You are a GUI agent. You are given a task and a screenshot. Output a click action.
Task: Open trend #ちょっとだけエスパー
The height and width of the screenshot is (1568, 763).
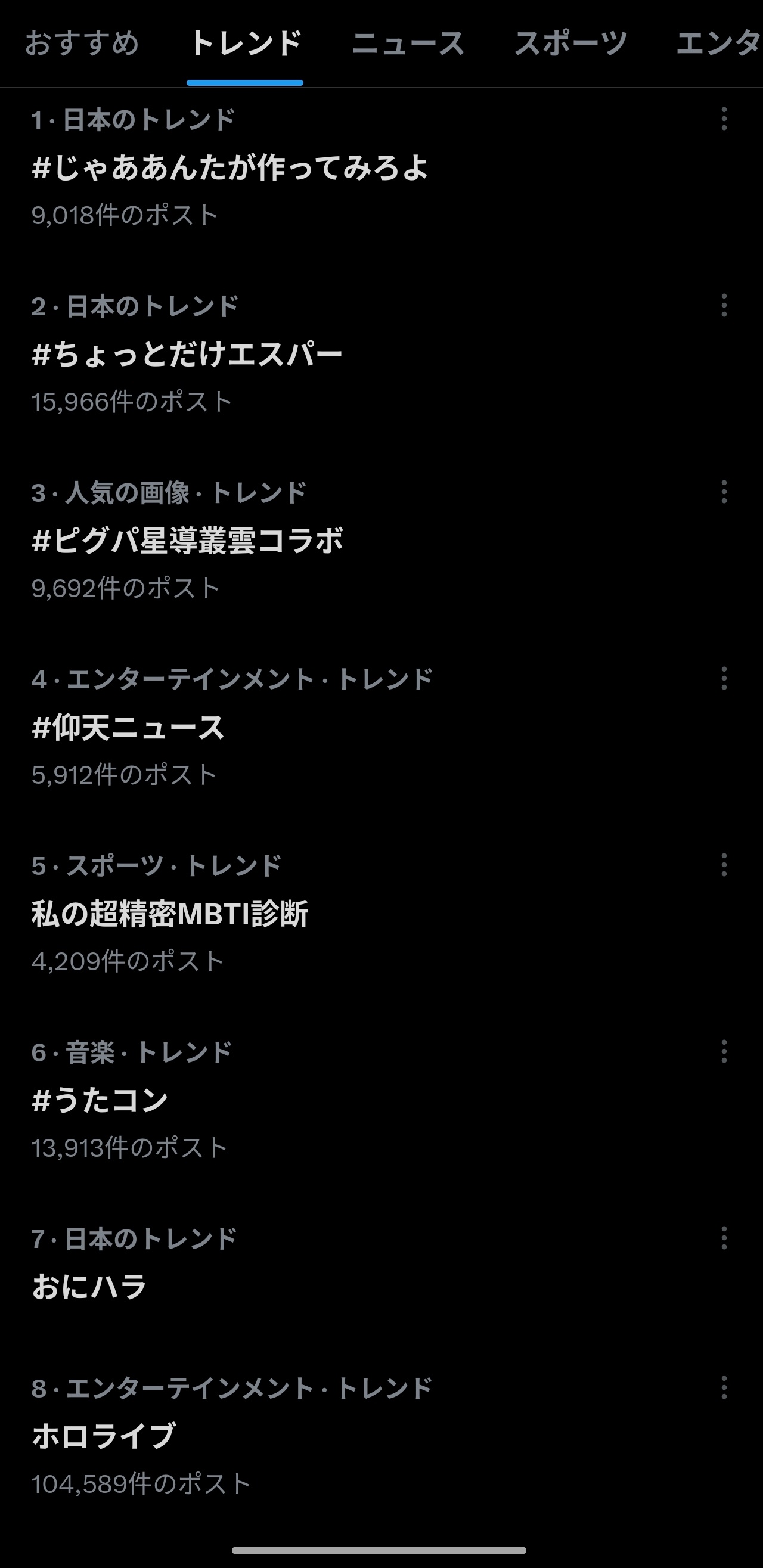(x=187, y=354)
